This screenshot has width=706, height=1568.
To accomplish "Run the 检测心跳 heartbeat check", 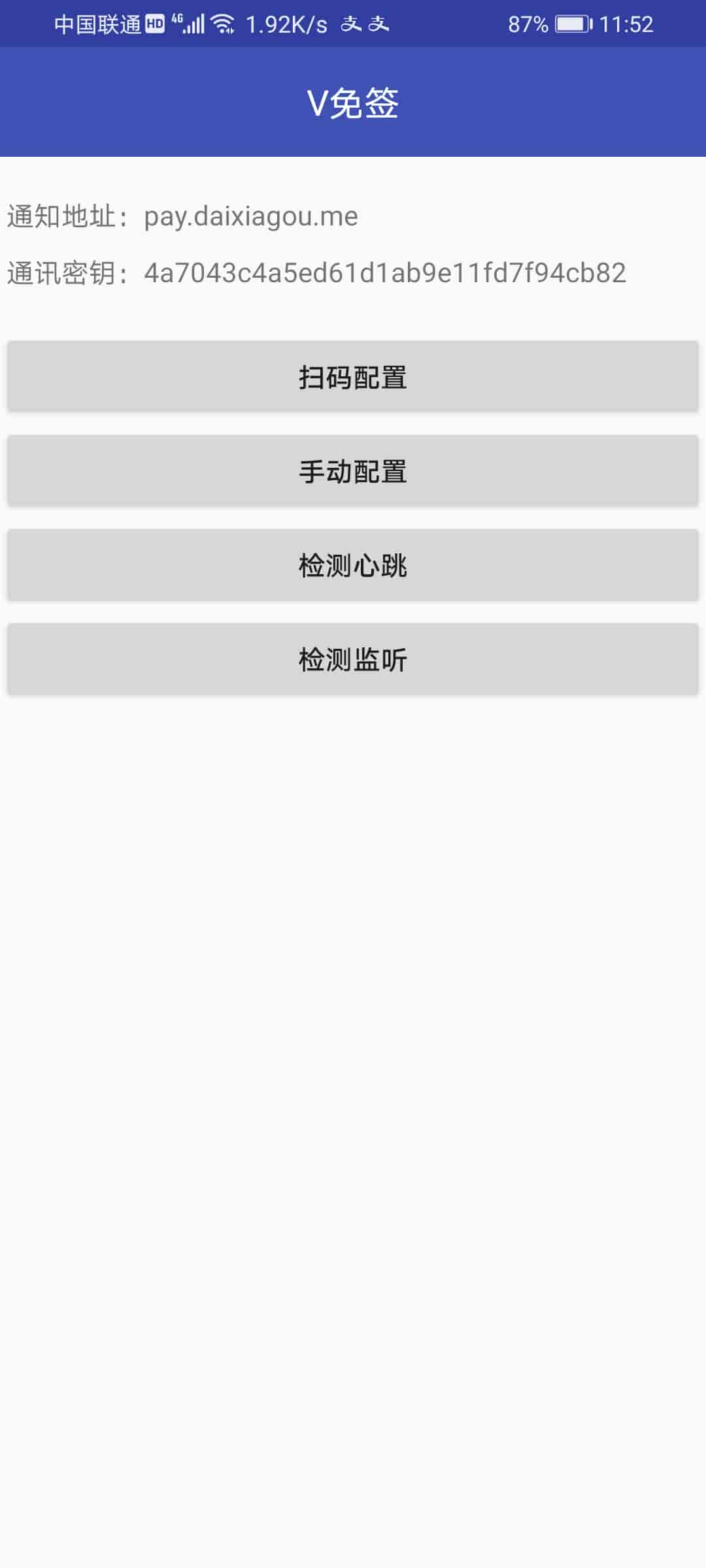I will pyautogui.click(x=353, y=565).
